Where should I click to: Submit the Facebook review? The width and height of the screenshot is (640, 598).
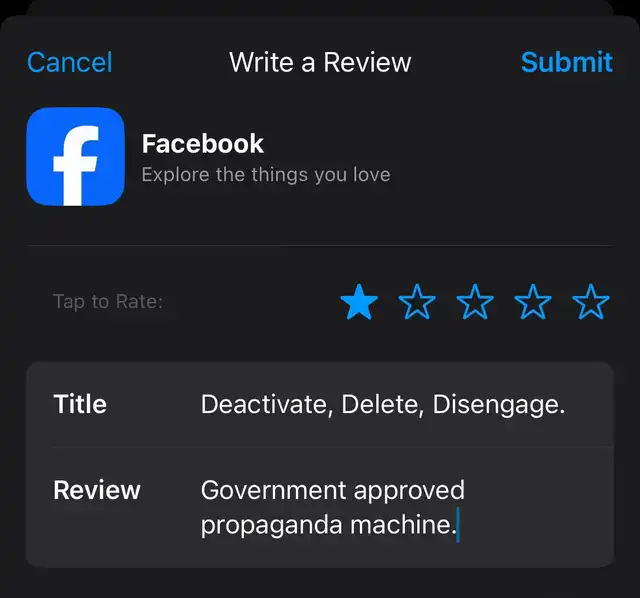pos(567,62)
